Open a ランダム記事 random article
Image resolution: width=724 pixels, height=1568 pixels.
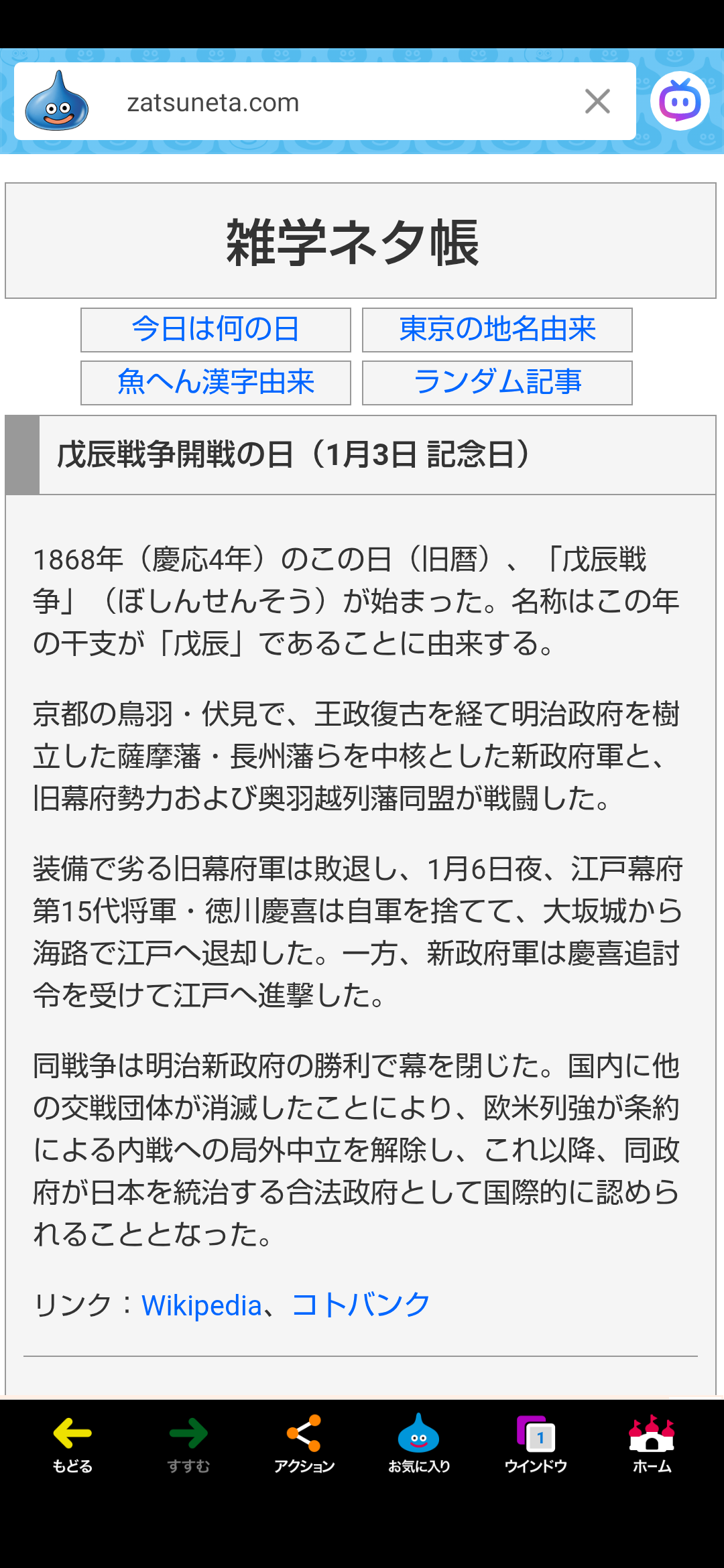click(497, 383)
